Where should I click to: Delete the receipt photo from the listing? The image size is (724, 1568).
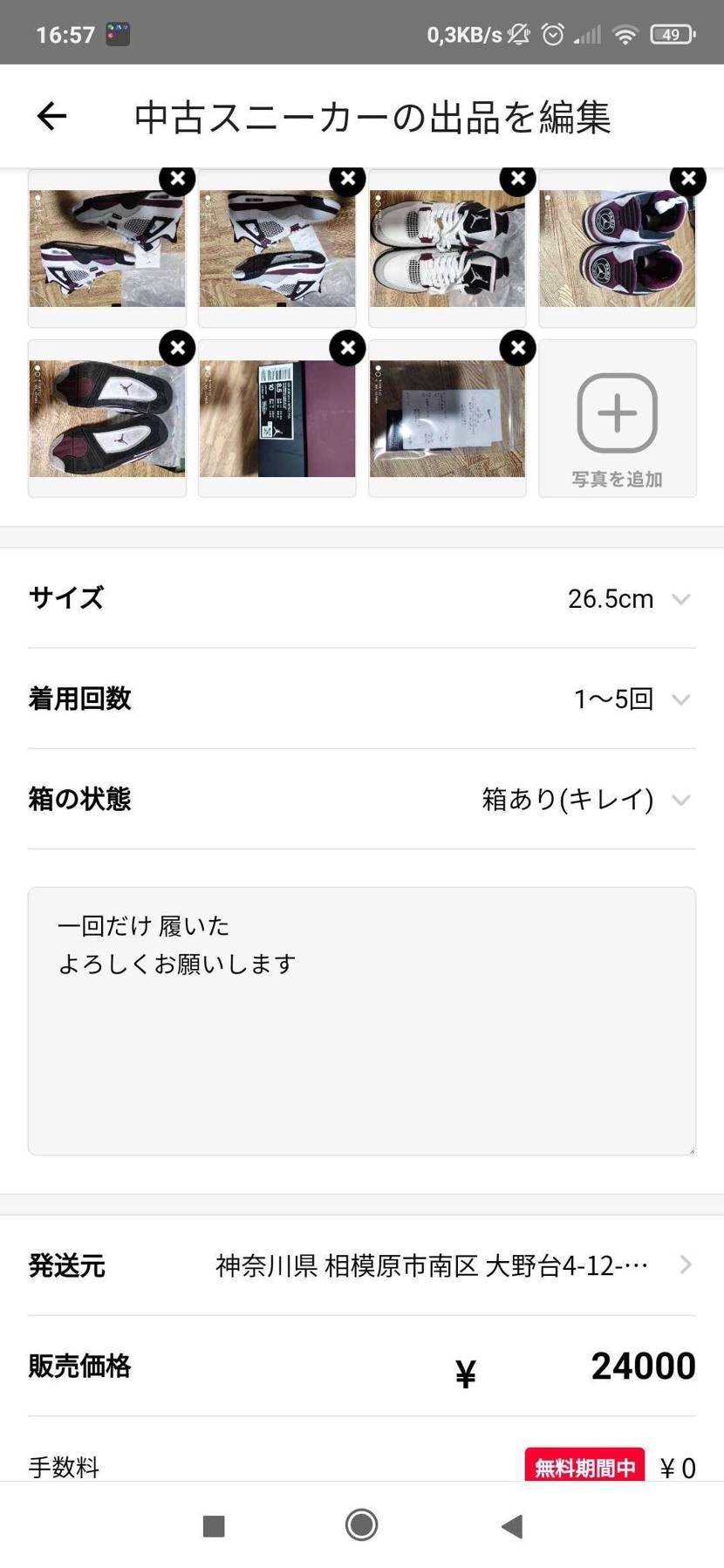[518, 348]
